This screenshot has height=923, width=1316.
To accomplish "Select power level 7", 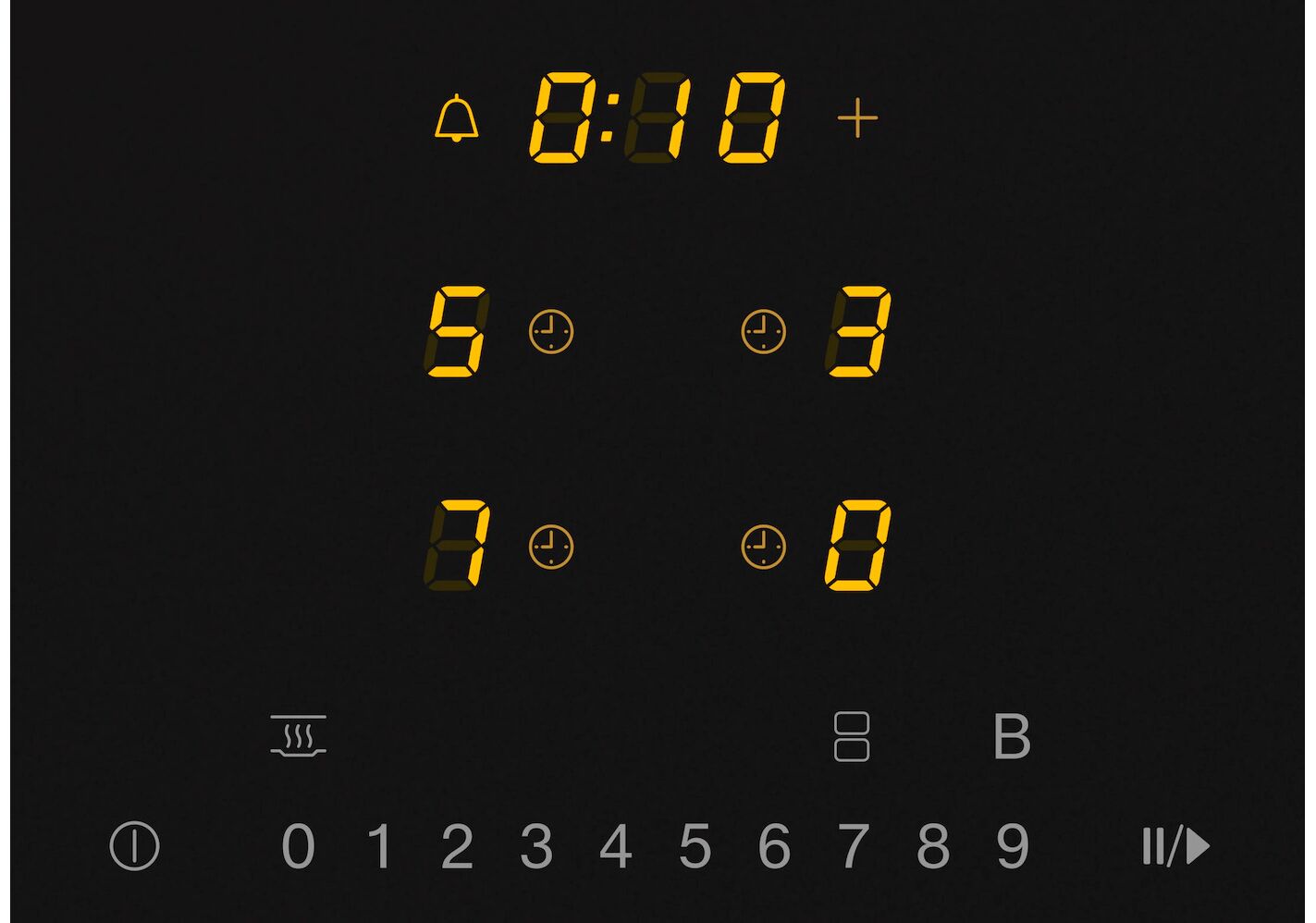I will (x=853, y=846).
